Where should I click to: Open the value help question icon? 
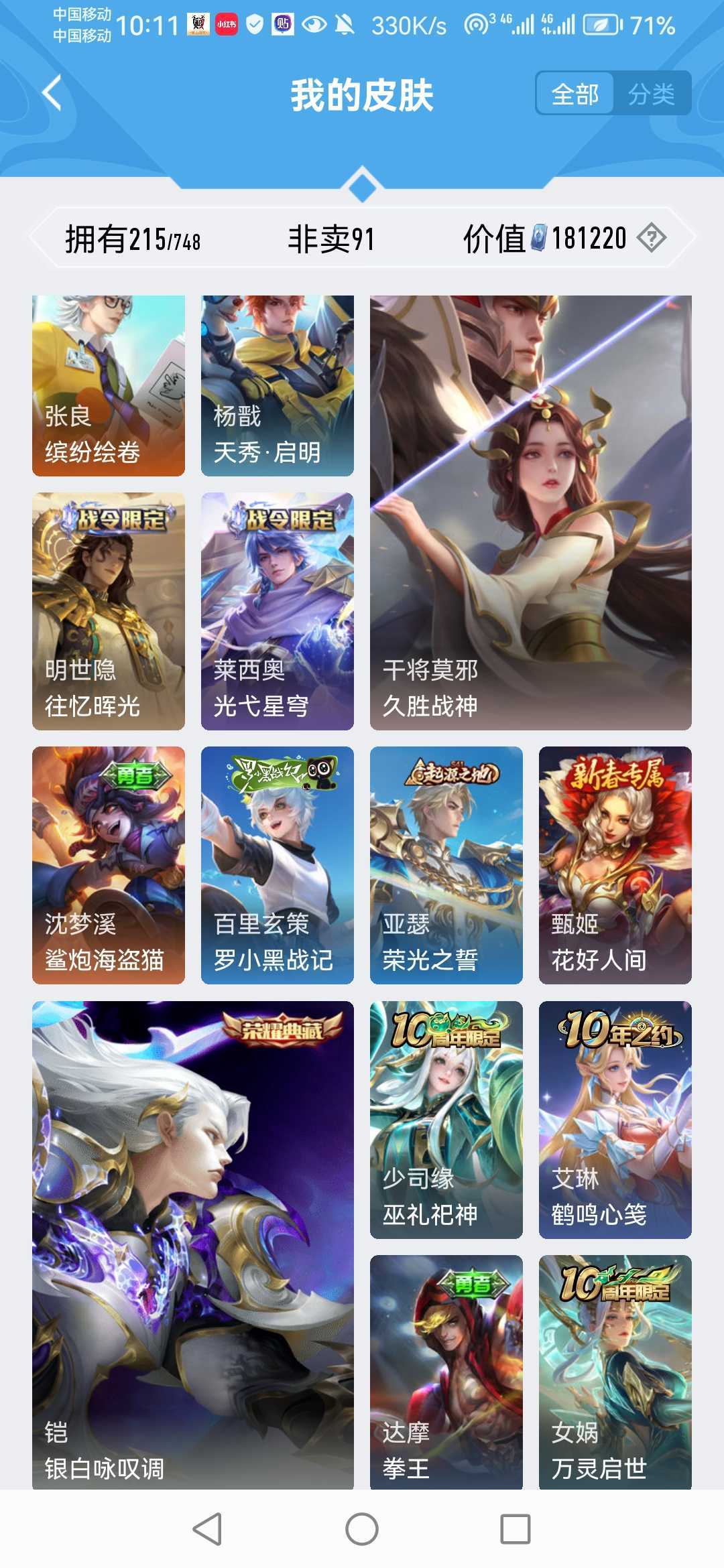(x=651, y=238)
